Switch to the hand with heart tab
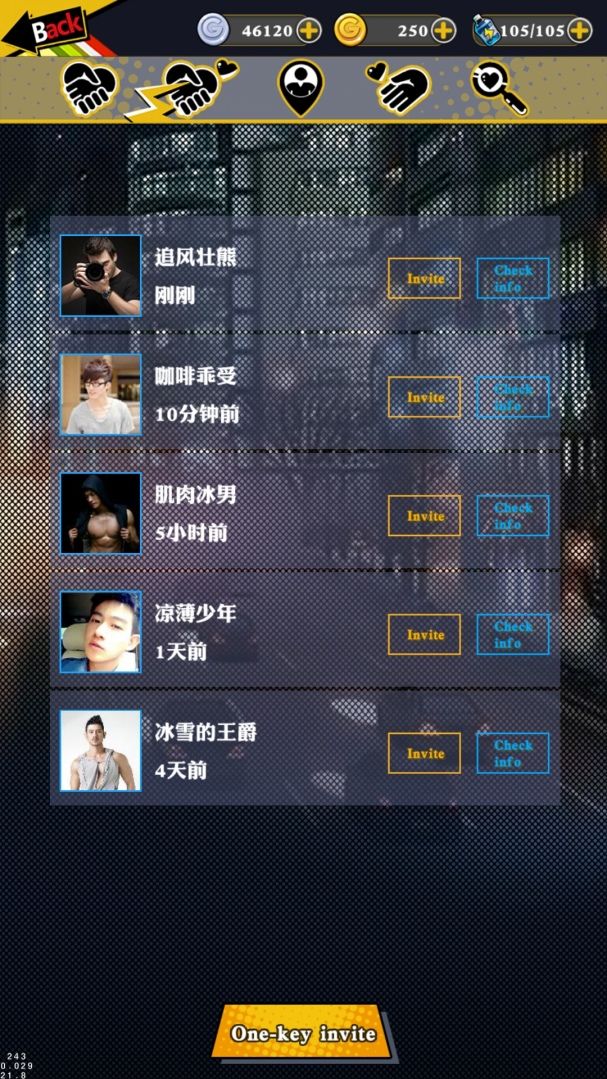The height and width of the screenshot is (1079, 607). click(397, 88)
